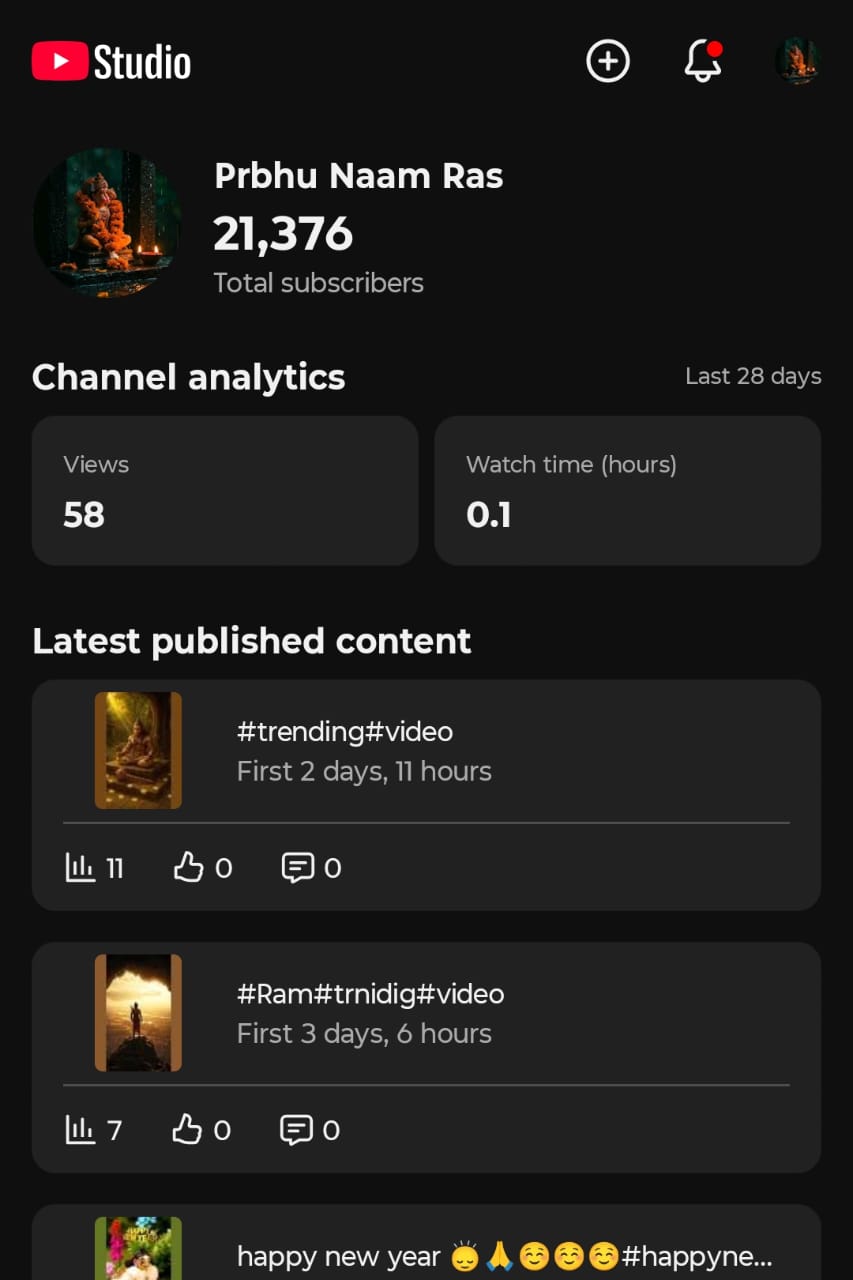Open notifications via the bell icon

[702, 61]
